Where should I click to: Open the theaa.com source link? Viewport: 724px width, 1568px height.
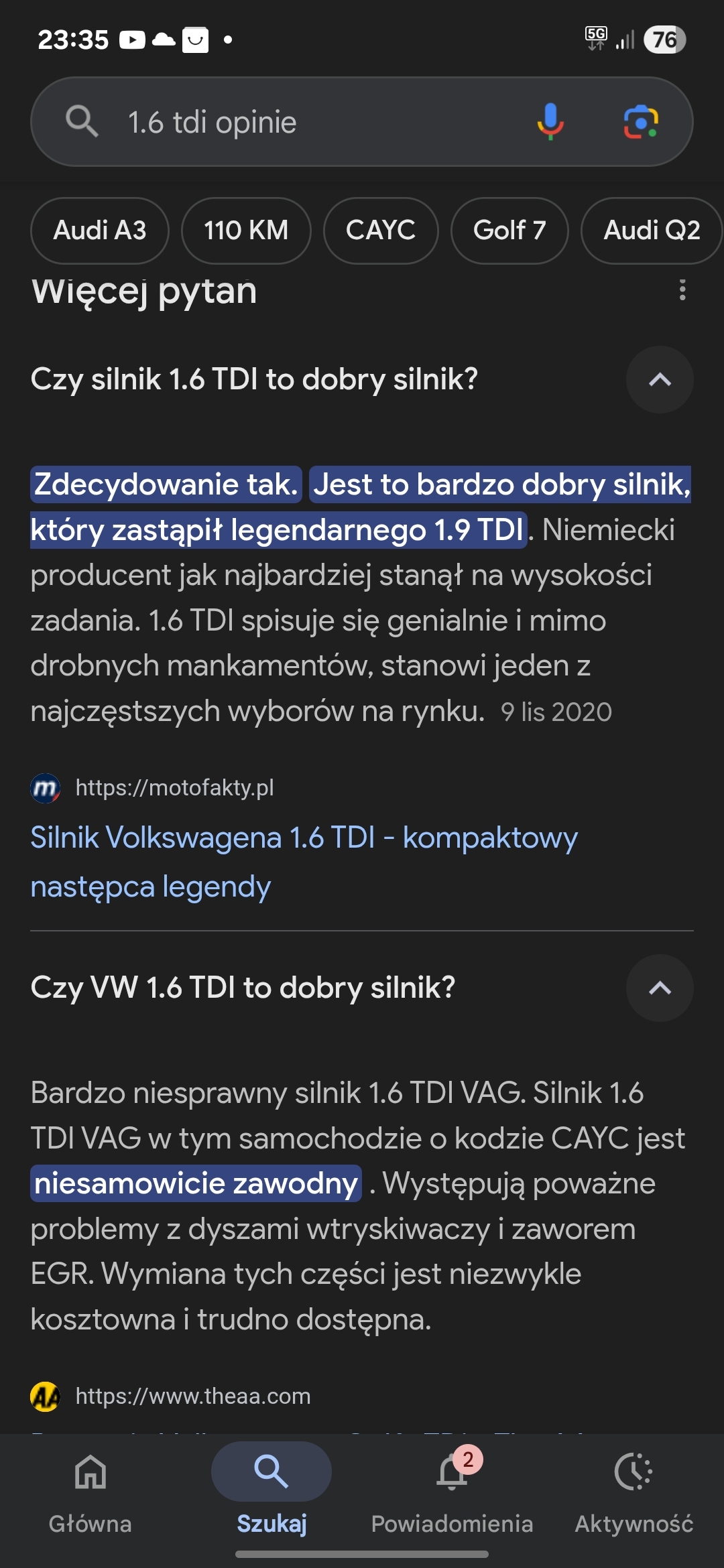click(192, 1396)
